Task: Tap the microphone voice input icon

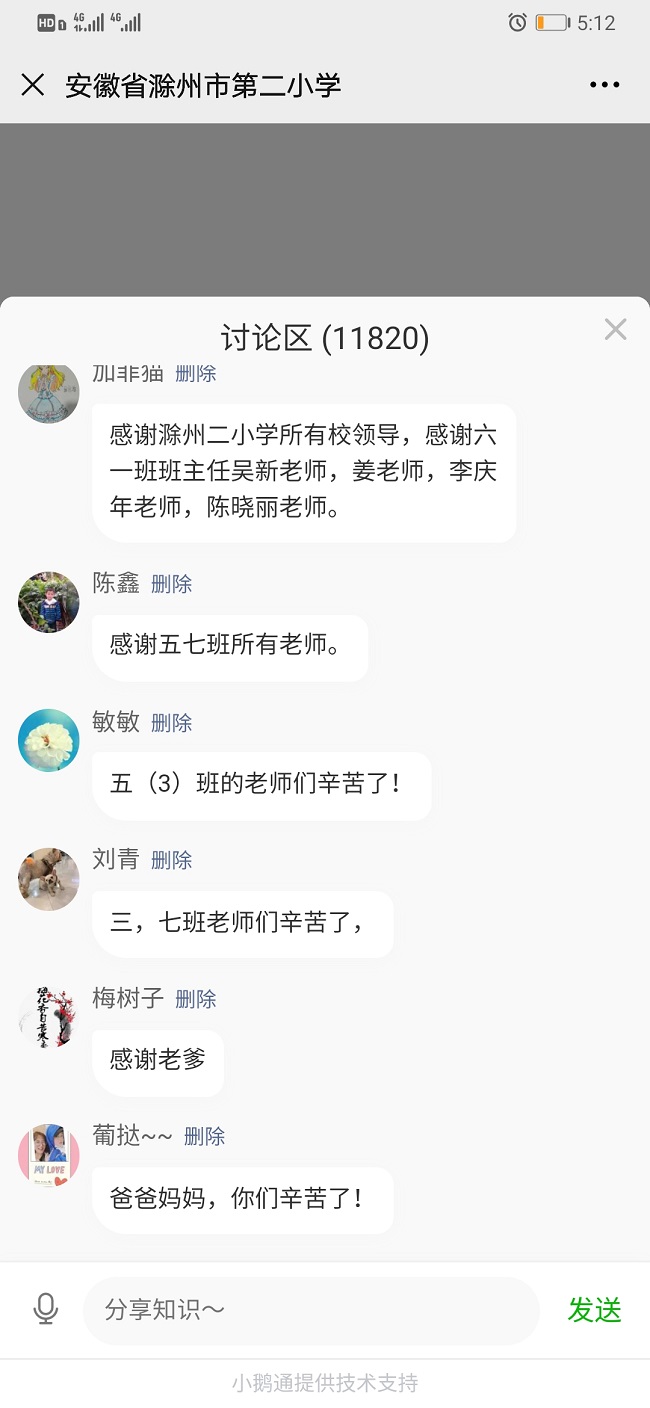Action: pos(45,1309)
